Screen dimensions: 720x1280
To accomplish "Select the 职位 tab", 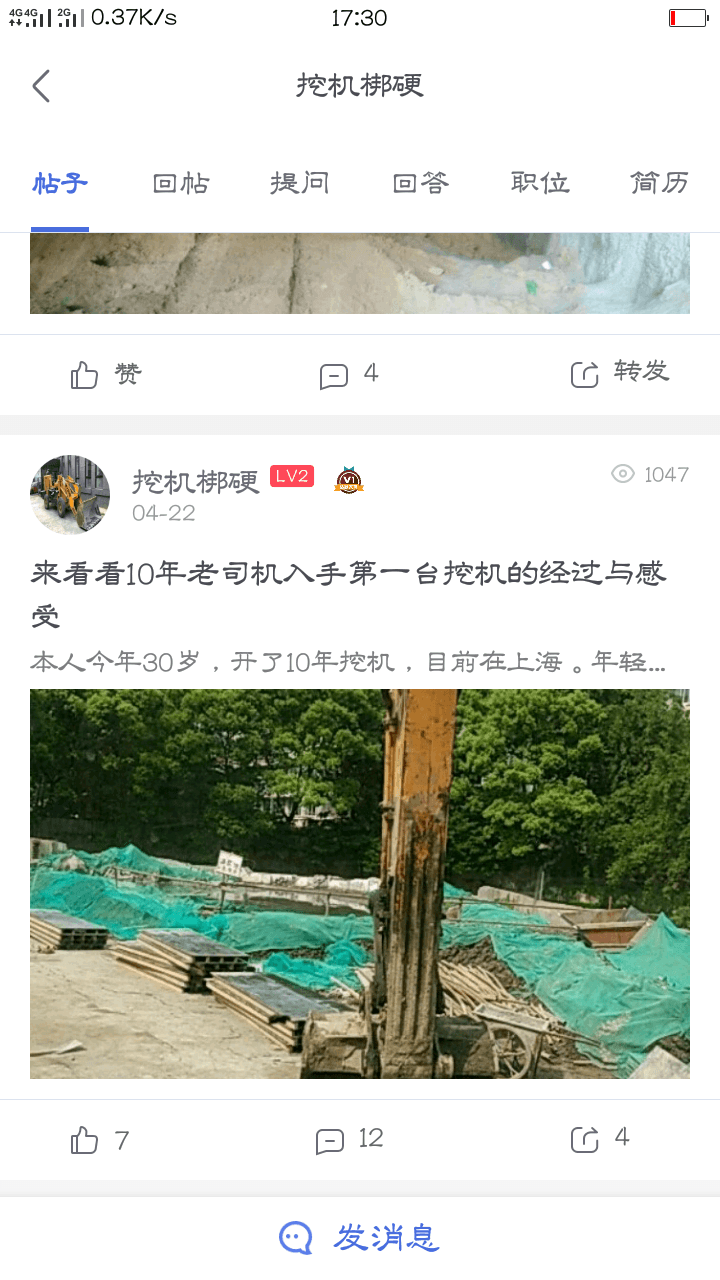I will tap(540, 183).
